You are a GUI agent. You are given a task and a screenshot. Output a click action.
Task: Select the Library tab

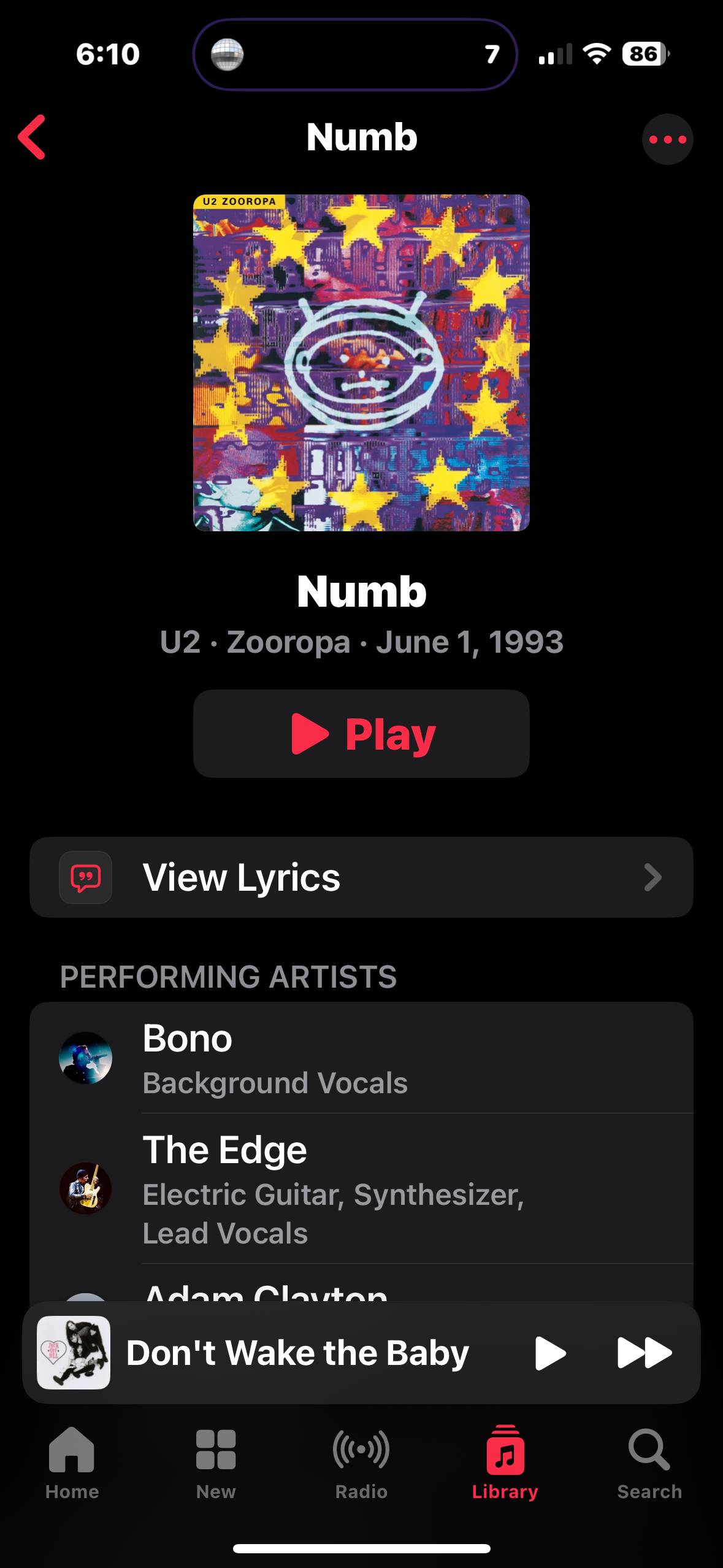505,1464
